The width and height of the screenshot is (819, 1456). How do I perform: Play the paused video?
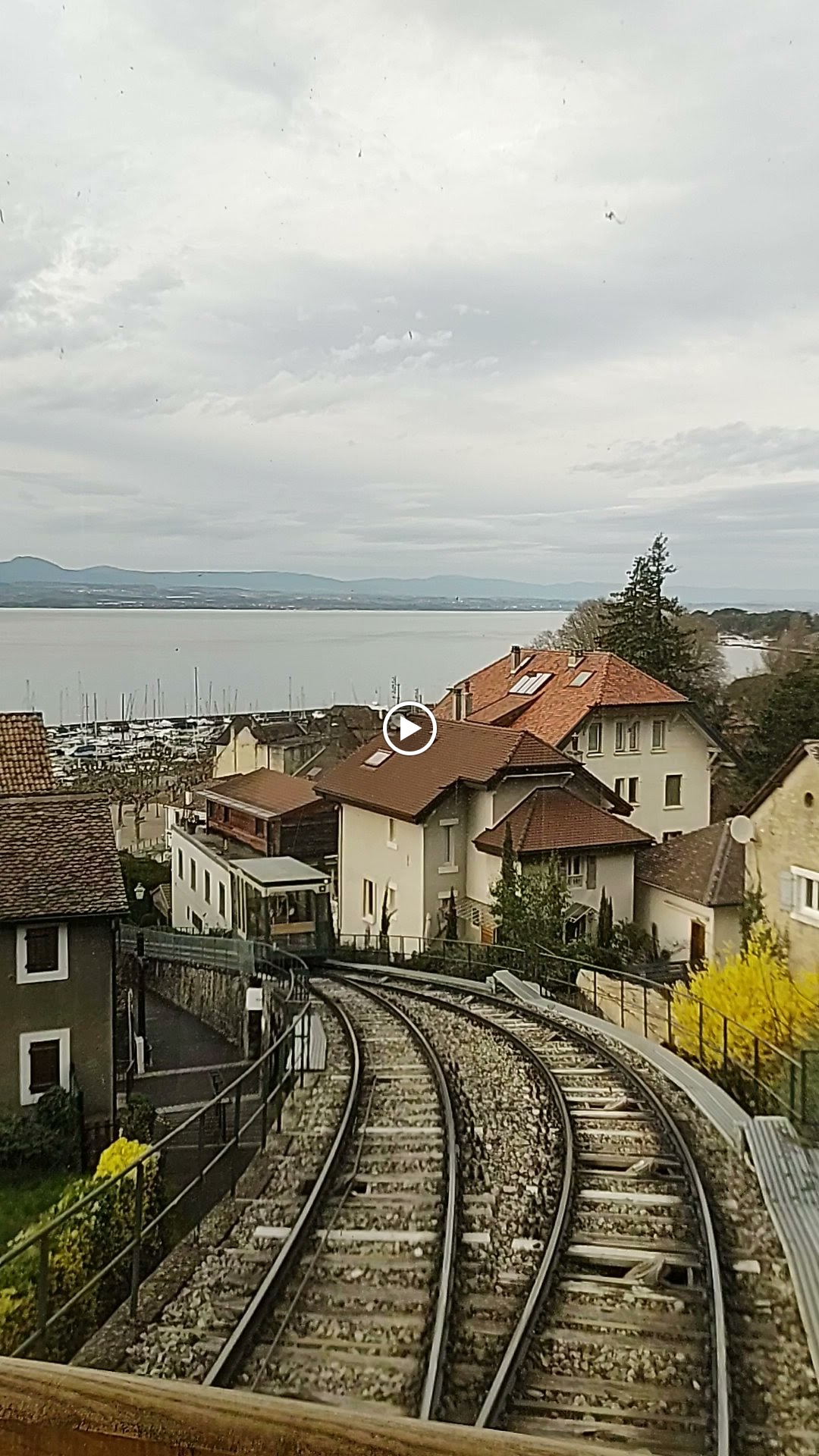click(409, 729)
